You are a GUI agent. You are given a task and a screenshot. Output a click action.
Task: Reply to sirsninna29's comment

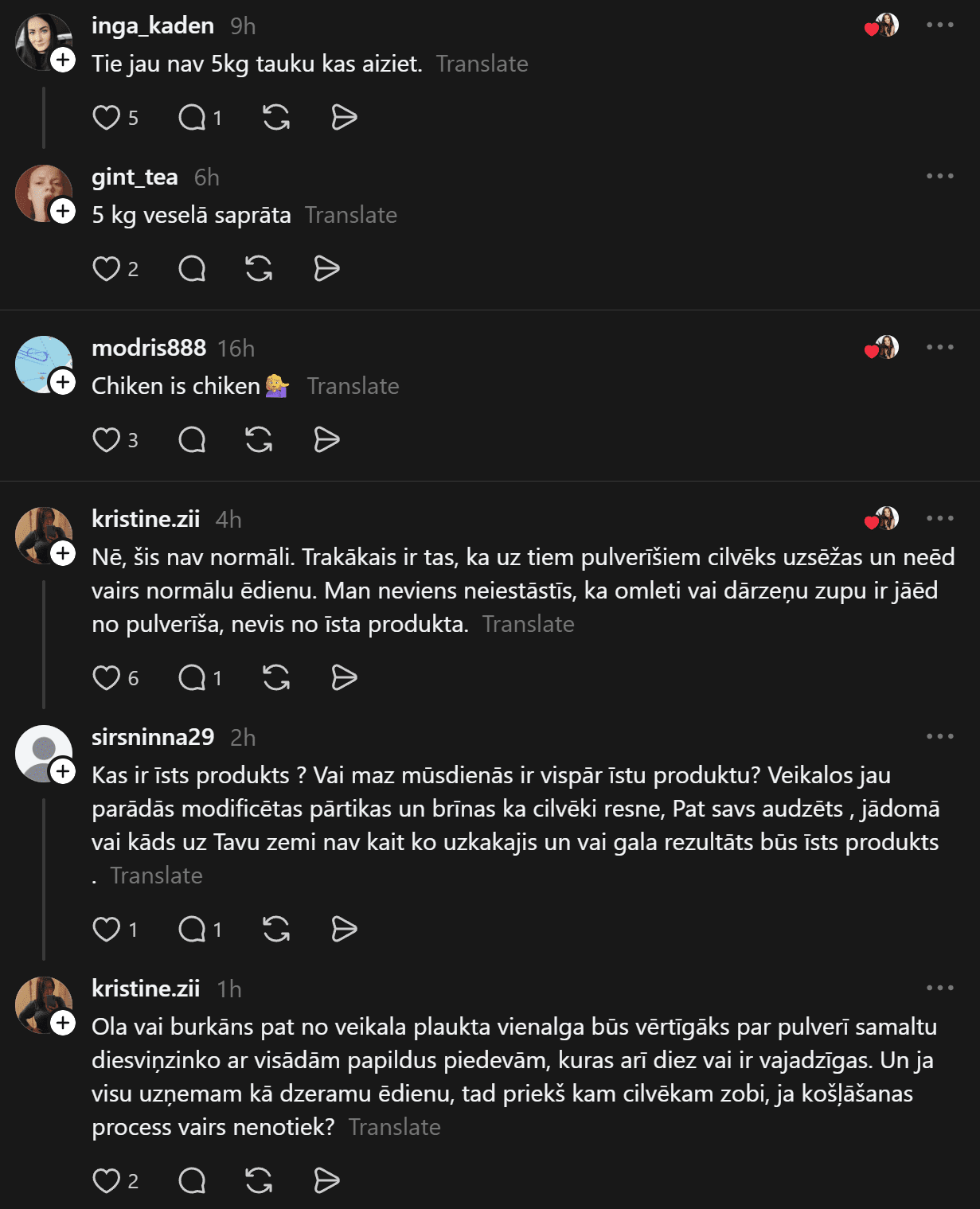pyautogui.click(x=192, y=930)
